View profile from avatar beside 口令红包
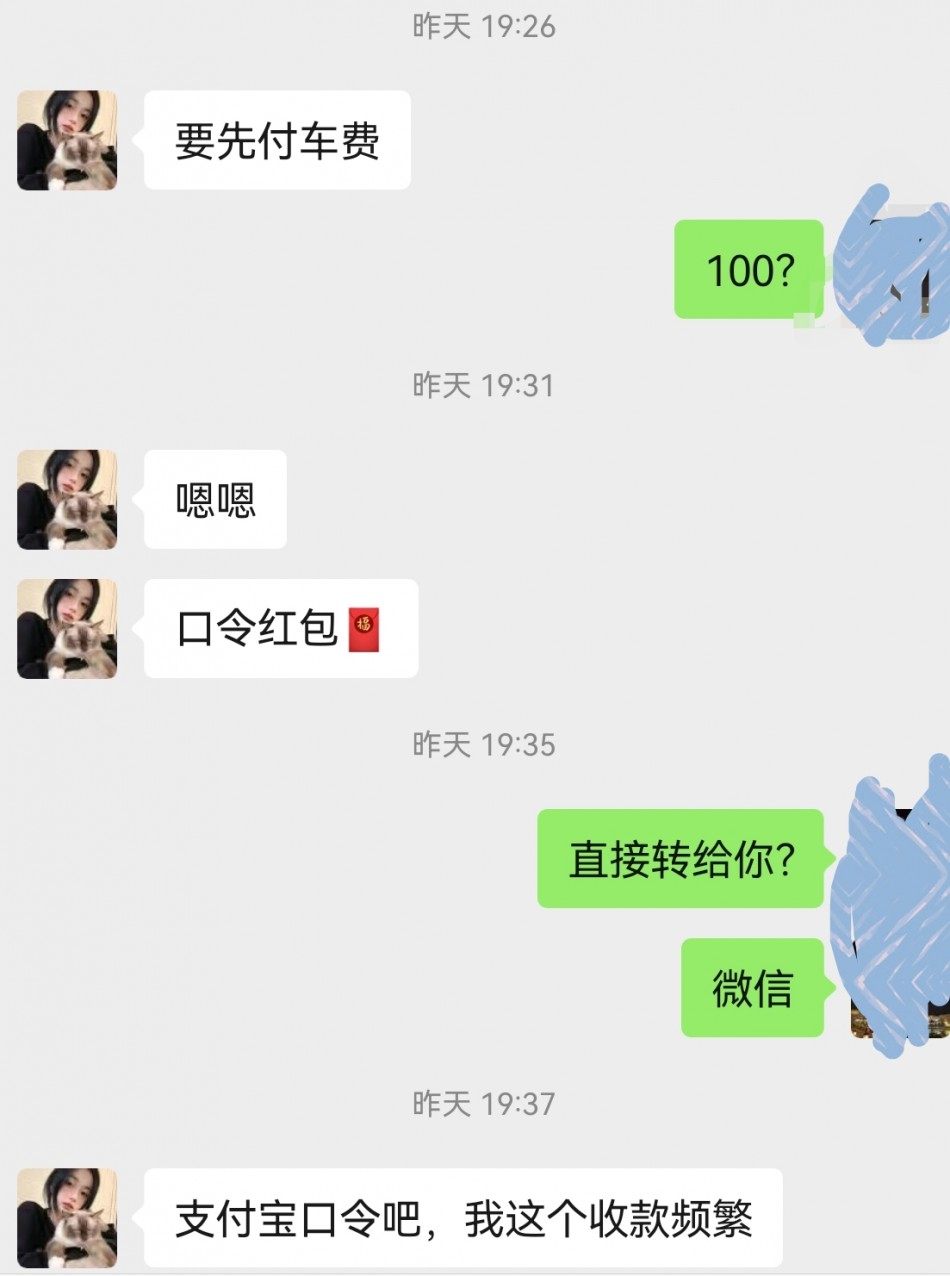 (67, 628)
